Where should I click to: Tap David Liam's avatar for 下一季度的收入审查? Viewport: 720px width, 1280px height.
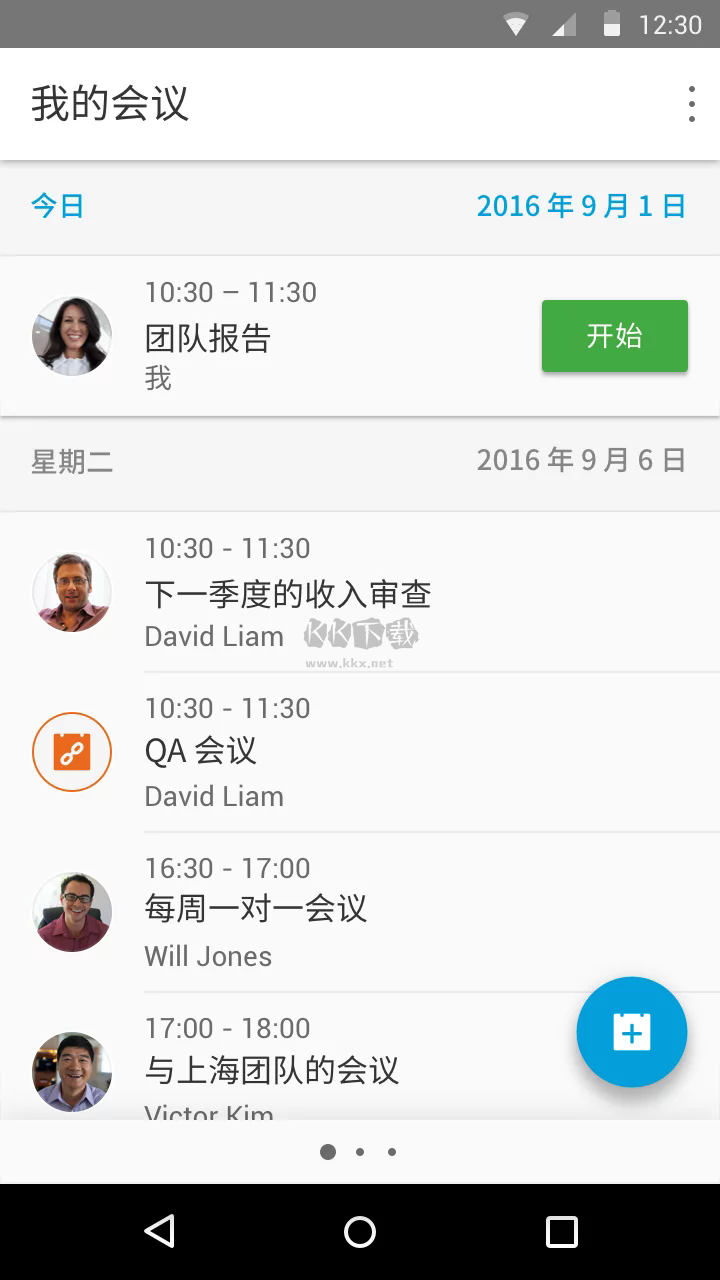click(71, 592)
